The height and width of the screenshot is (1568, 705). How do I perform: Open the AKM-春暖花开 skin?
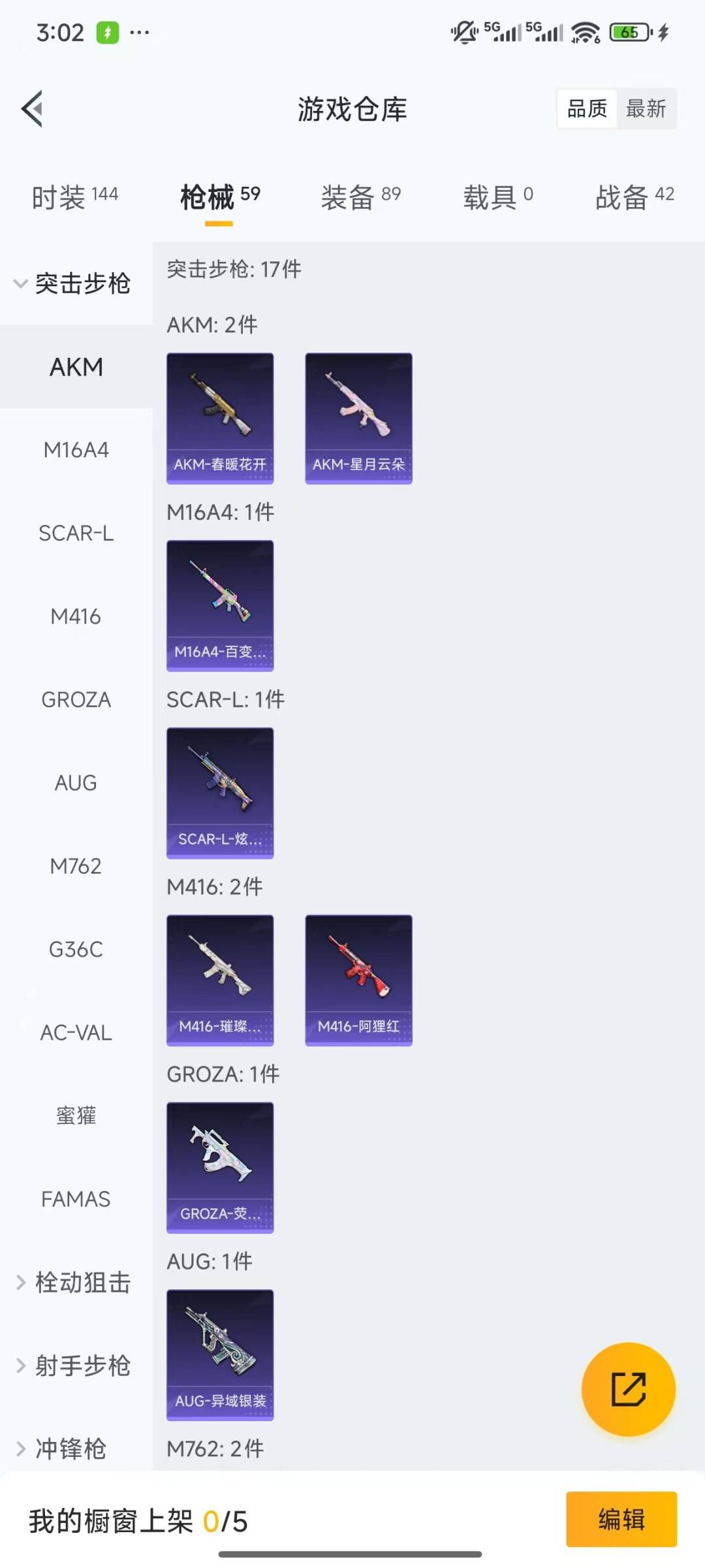point(220,418)
